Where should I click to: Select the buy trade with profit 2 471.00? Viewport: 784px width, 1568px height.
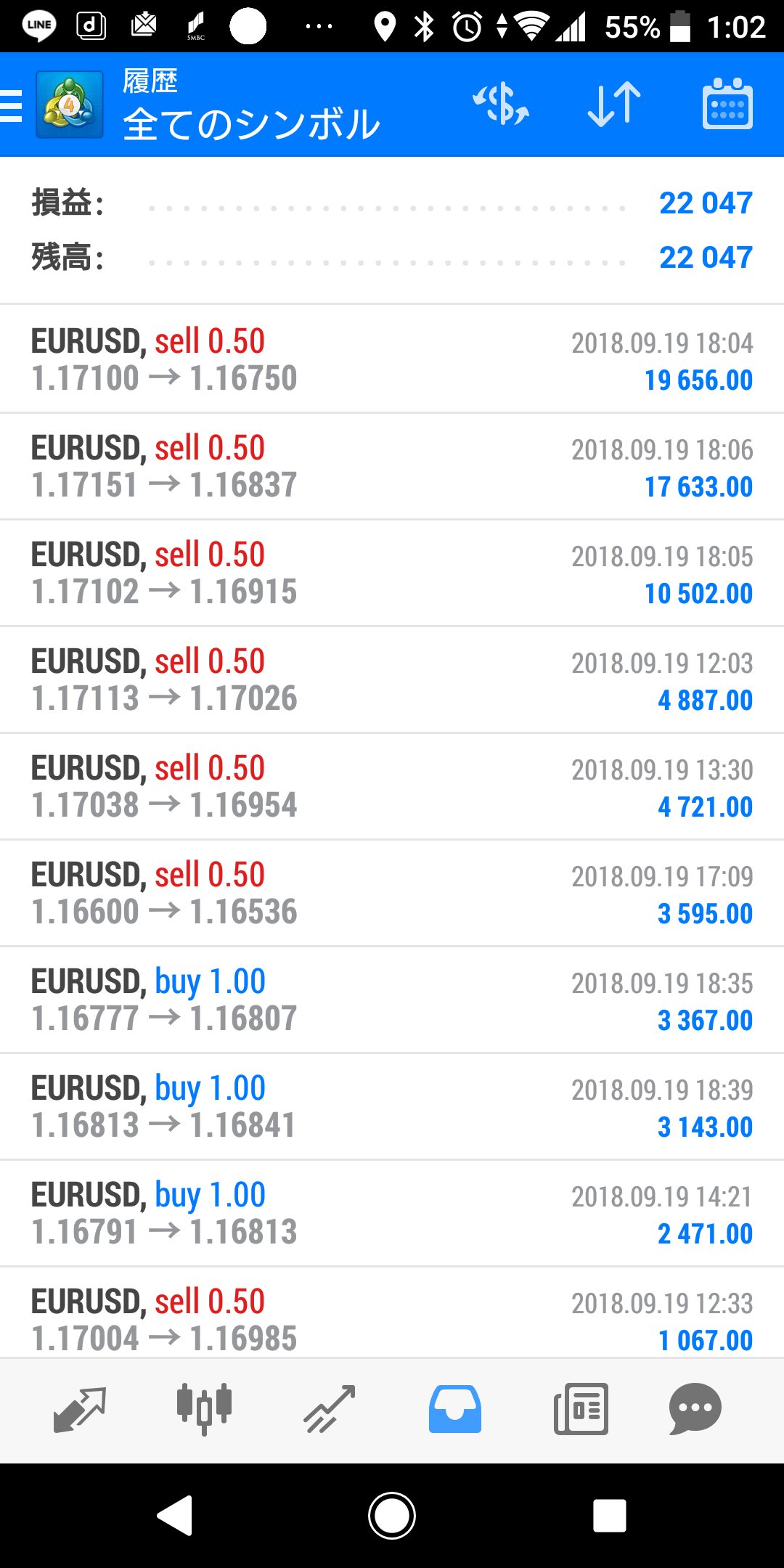[x=392, y=1213]
